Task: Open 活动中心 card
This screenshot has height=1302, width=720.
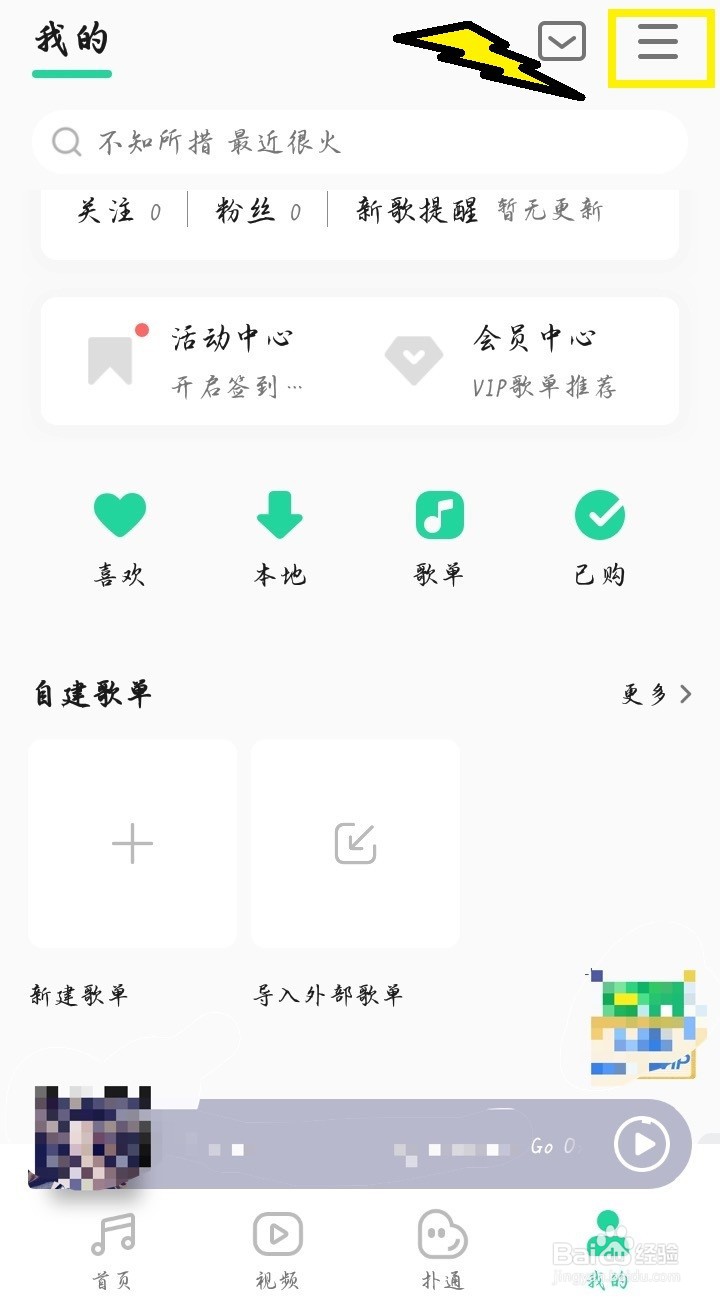Action: point(200,361)
